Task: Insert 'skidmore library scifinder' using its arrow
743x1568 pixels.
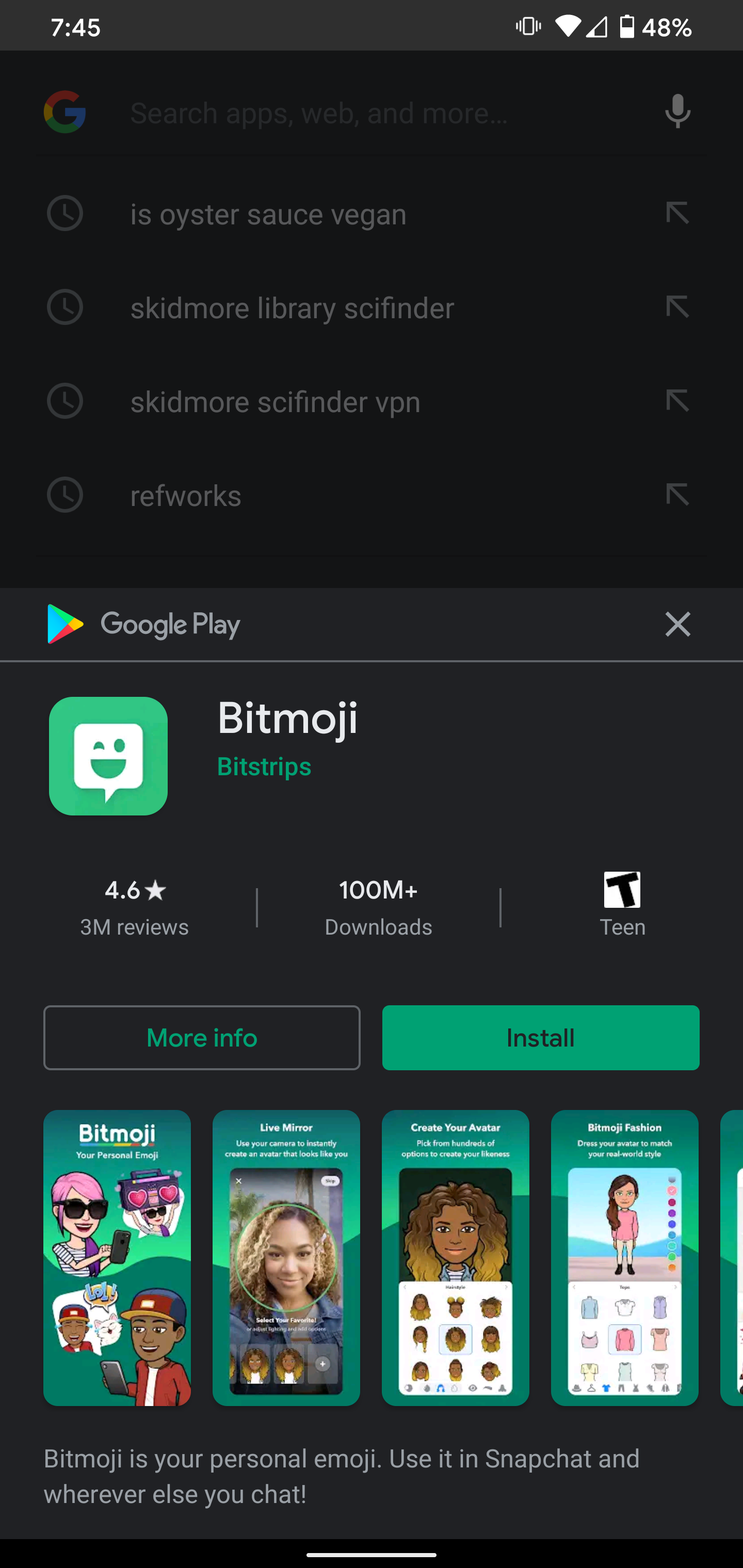Action: (x=677, y=307)
